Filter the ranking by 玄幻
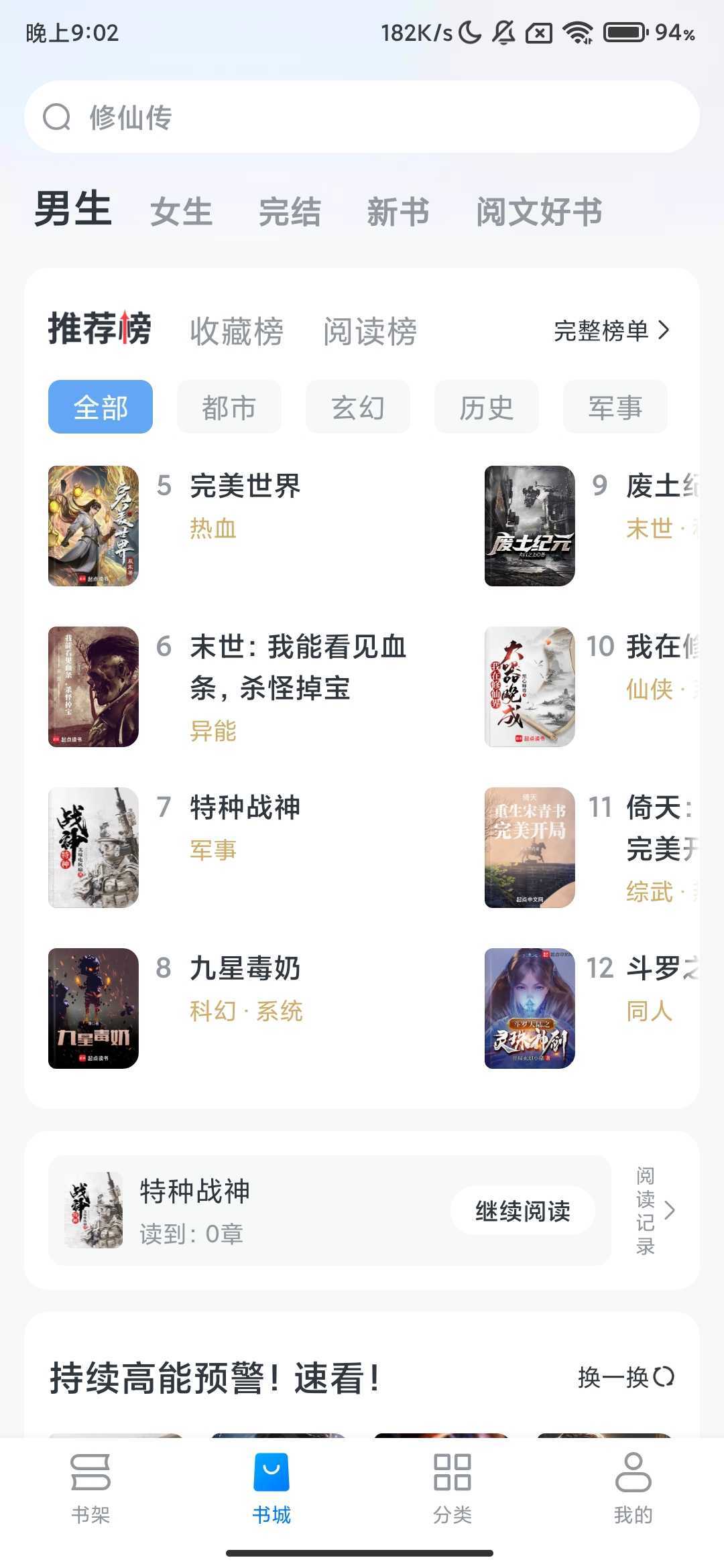 [357, 407]
